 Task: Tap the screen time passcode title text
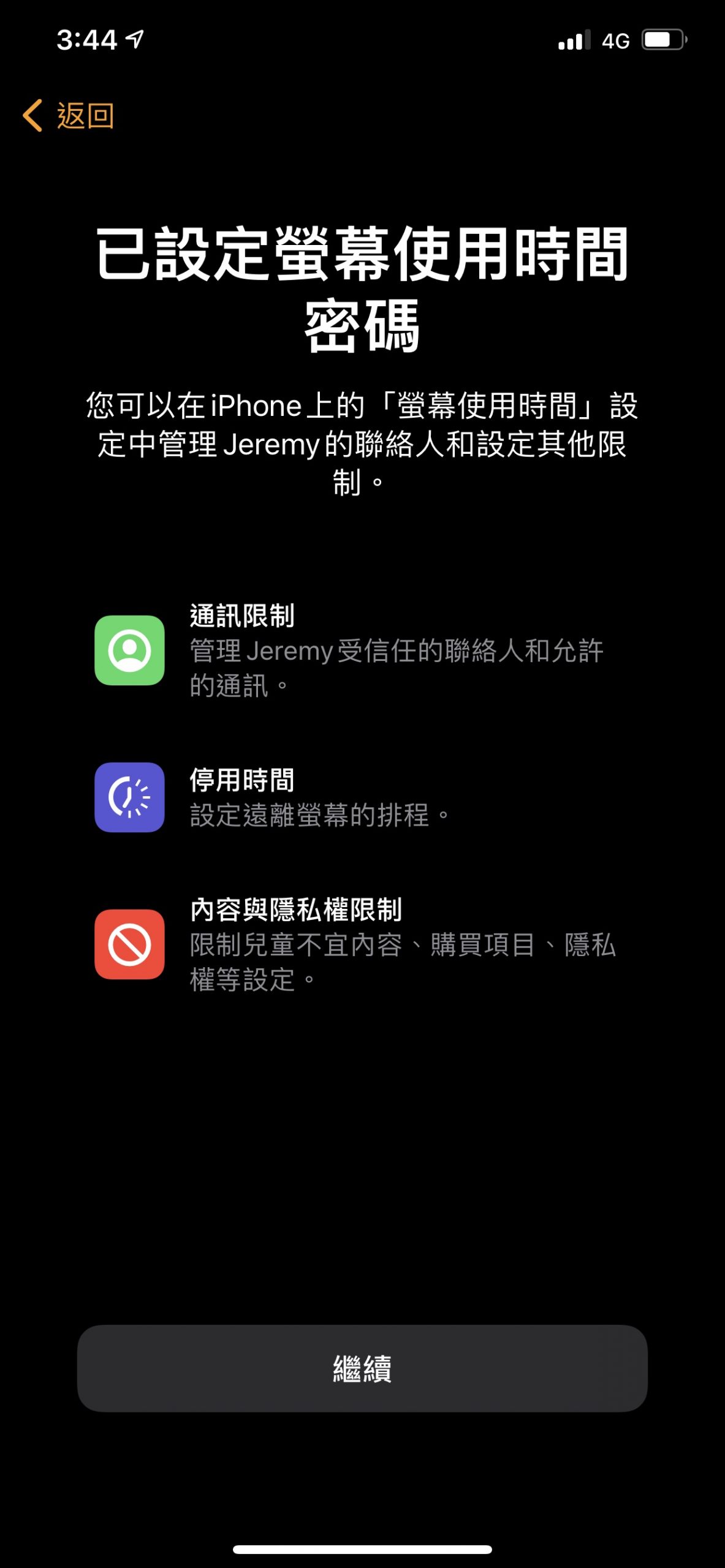click(x=362, y=288)
